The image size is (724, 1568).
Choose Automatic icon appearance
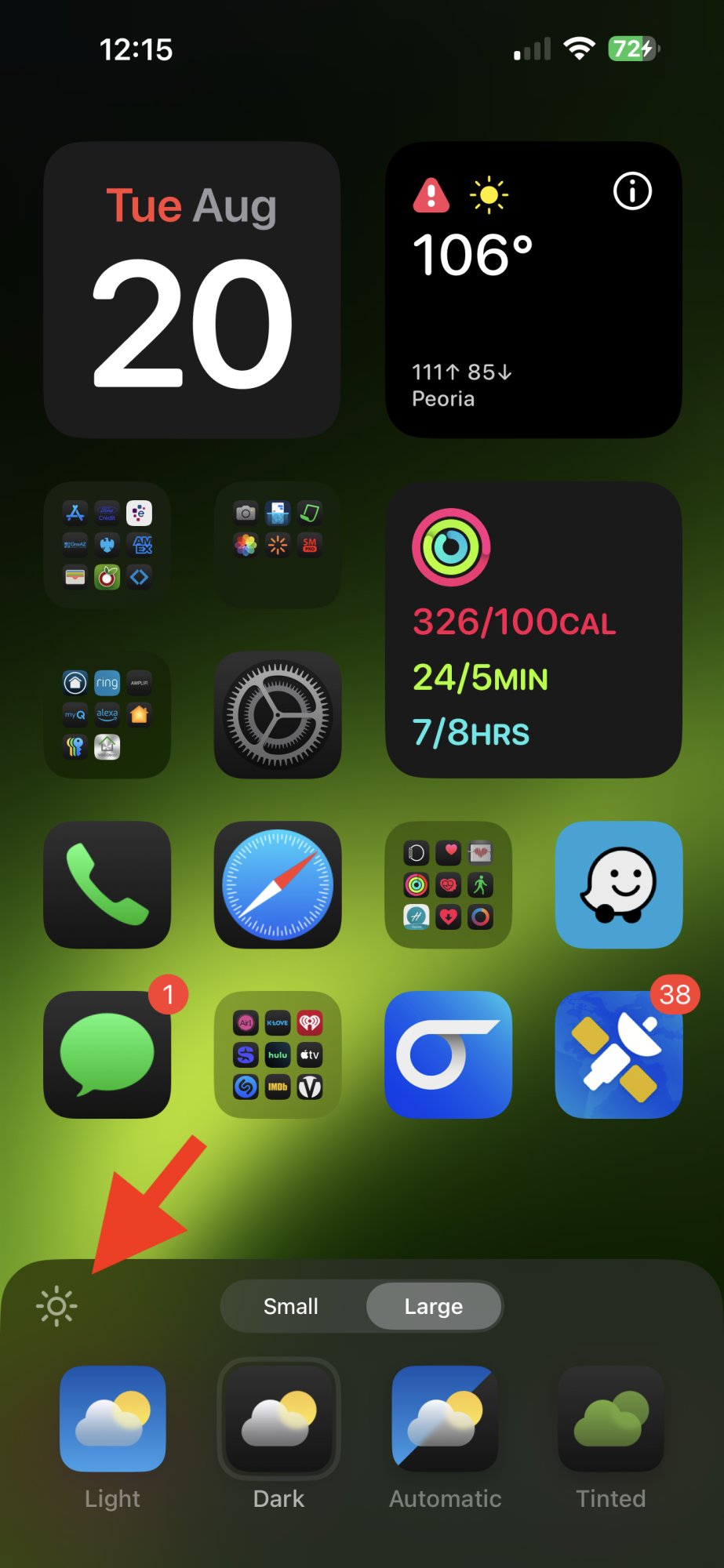[445, 1419]
